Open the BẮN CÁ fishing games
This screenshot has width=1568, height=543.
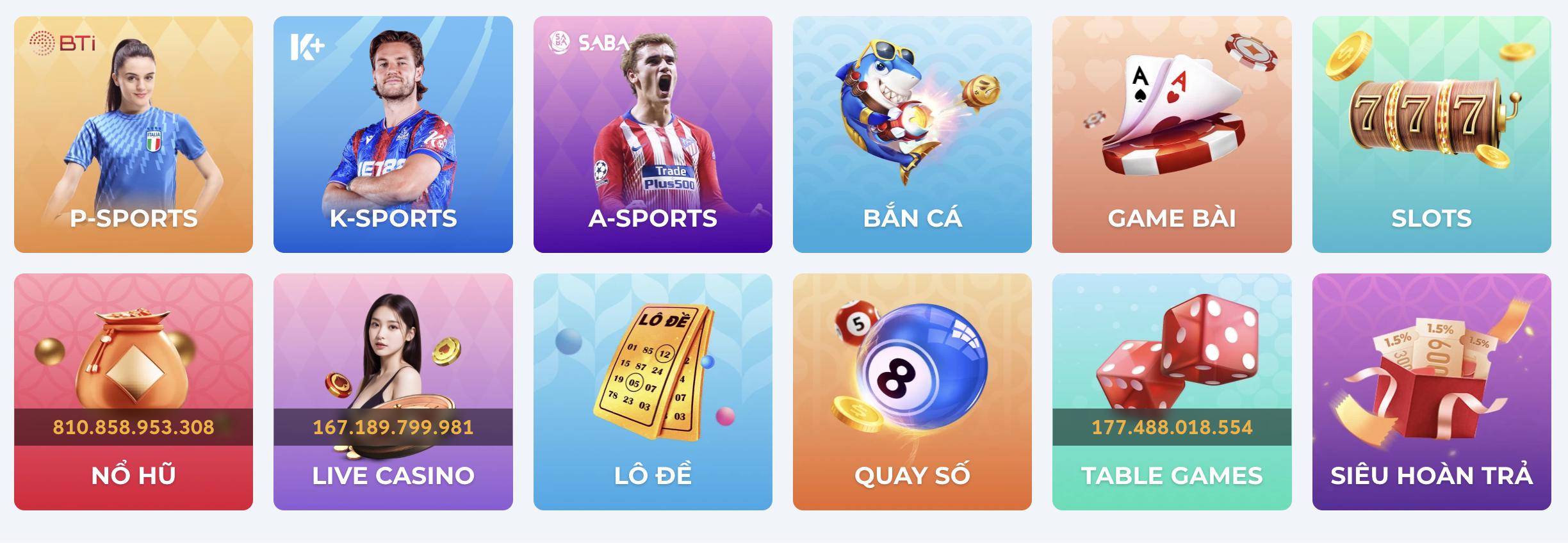(912, 134)
